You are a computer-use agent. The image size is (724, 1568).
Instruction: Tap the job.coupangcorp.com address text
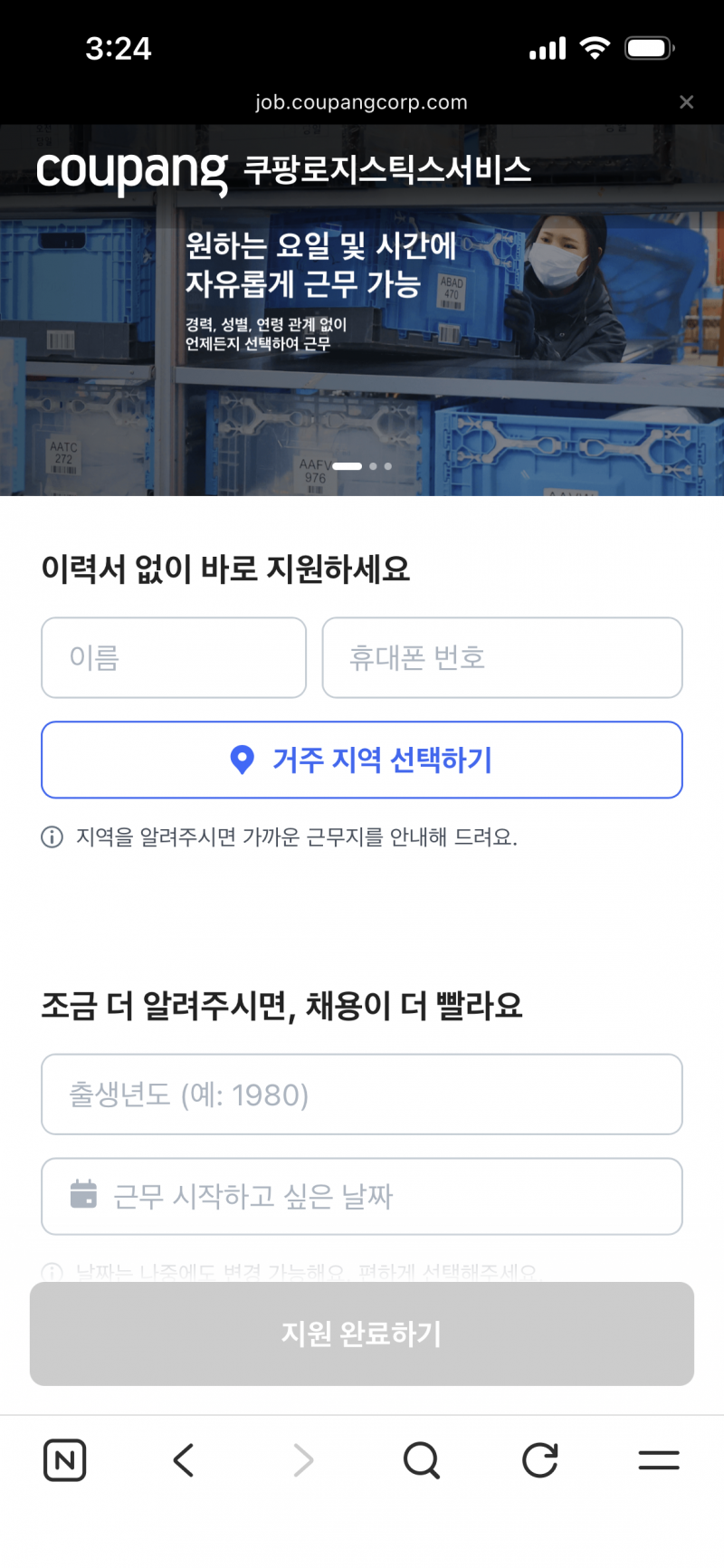click(x=362, y=102)
